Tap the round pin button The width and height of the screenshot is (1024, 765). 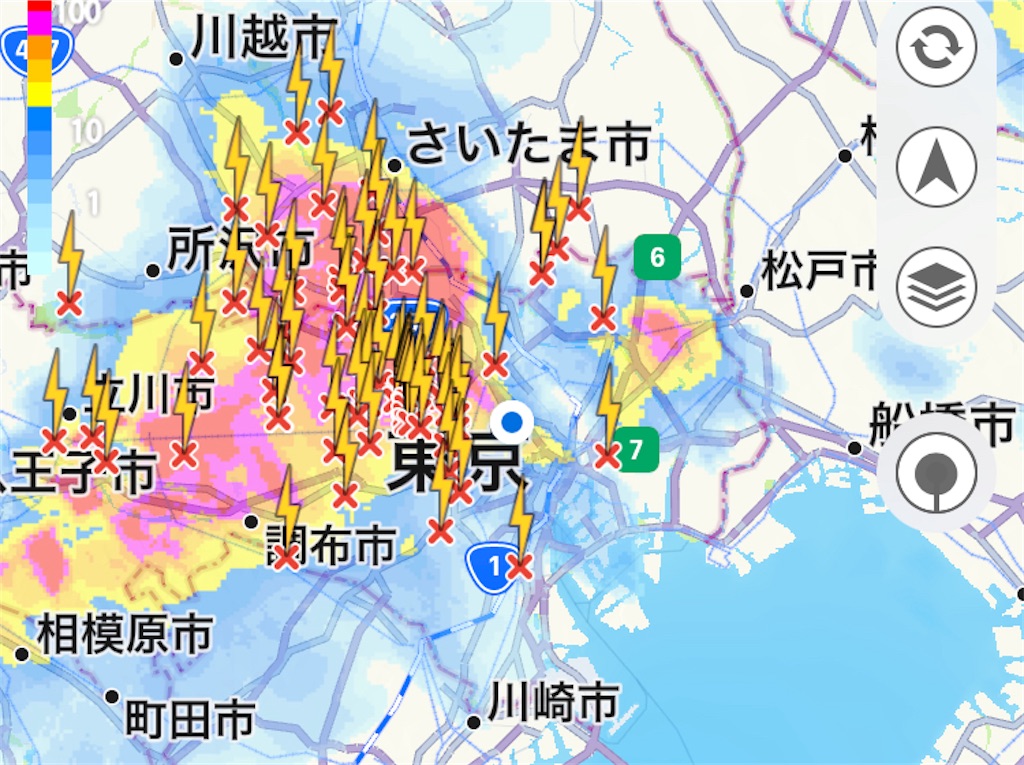[x=936, y=474]
